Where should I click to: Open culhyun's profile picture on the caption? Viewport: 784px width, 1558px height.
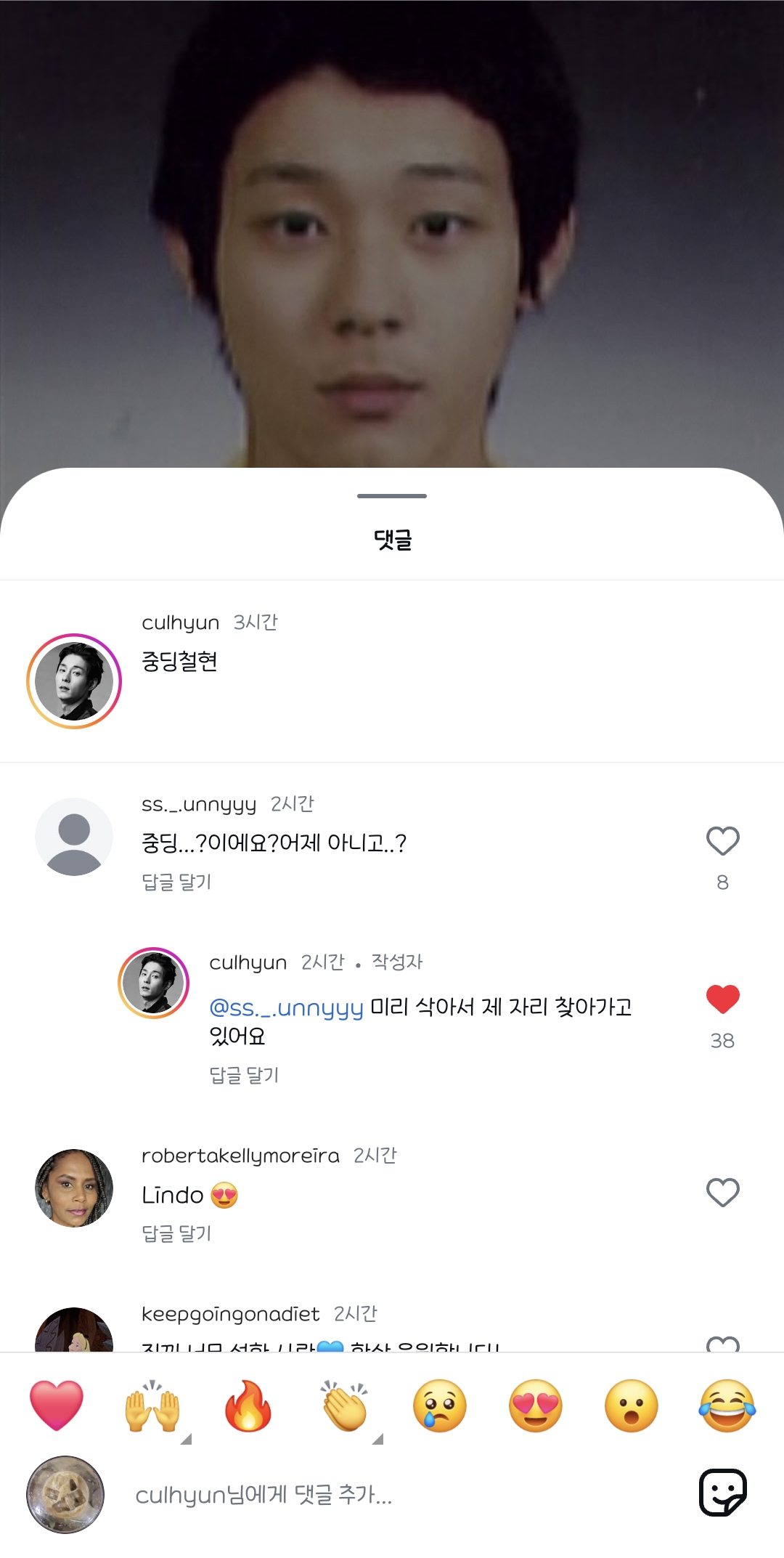pyautogui.click(x=74, y=681)
